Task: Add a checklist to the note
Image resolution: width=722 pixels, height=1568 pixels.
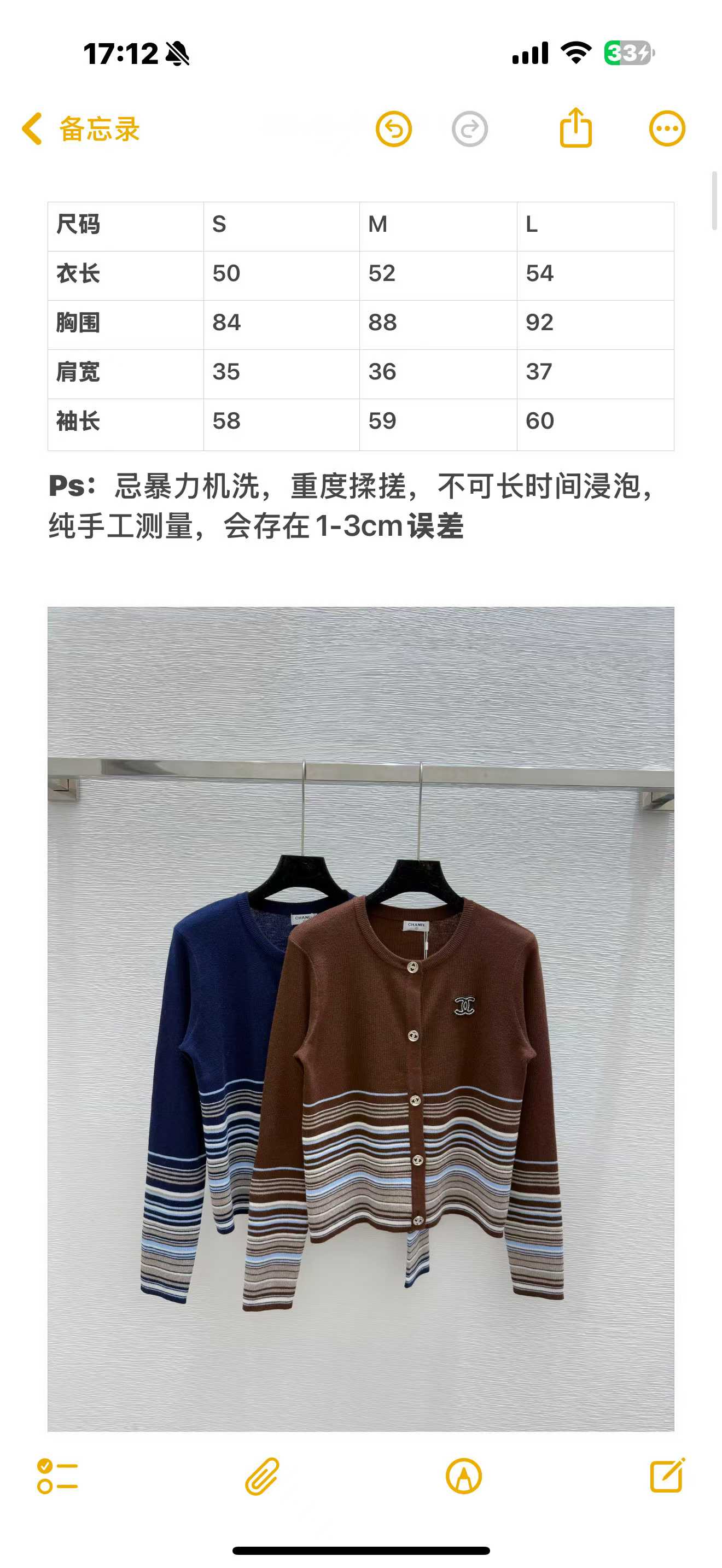Action: [x=57, y=1476]
